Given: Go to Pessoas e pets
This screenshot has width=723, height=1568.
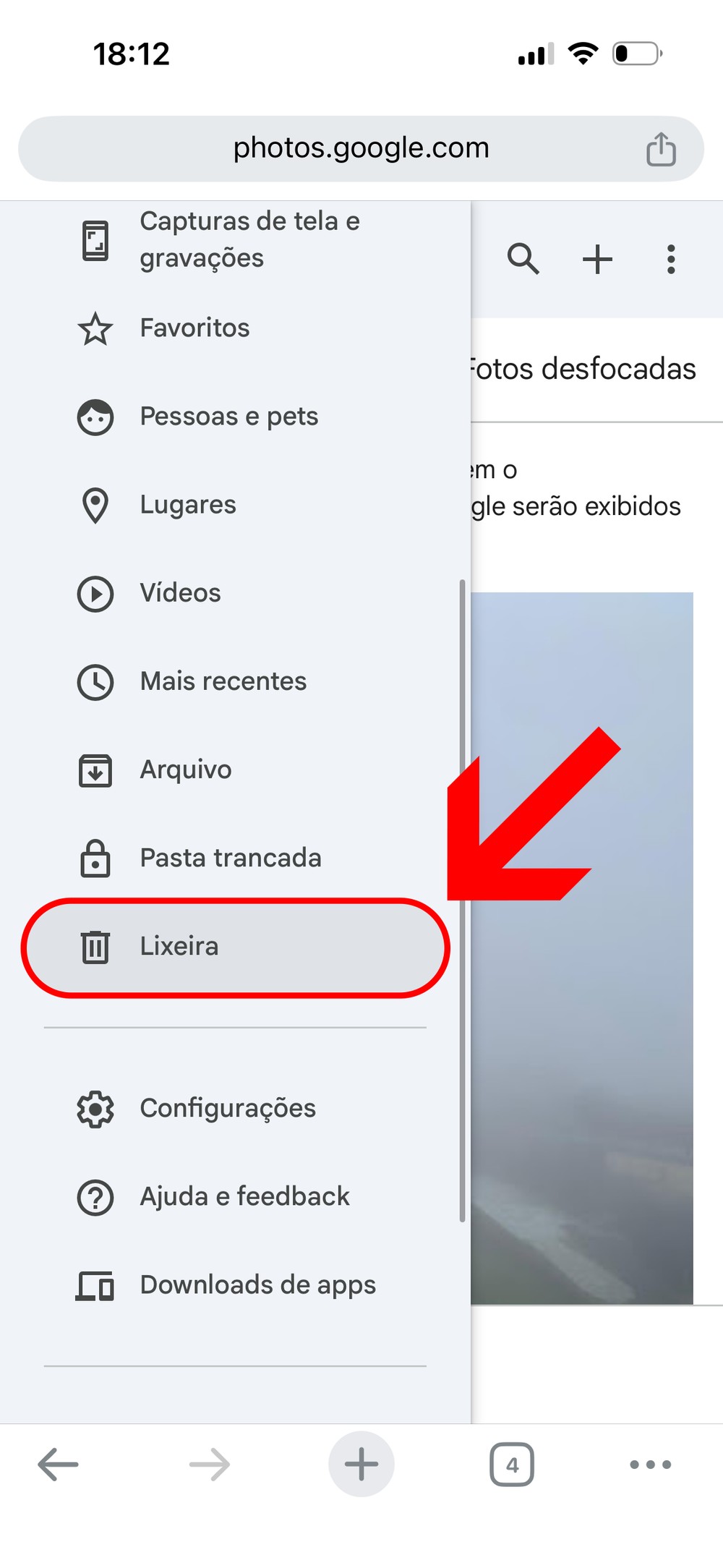Looking at the screenshot, I should 228,417.
